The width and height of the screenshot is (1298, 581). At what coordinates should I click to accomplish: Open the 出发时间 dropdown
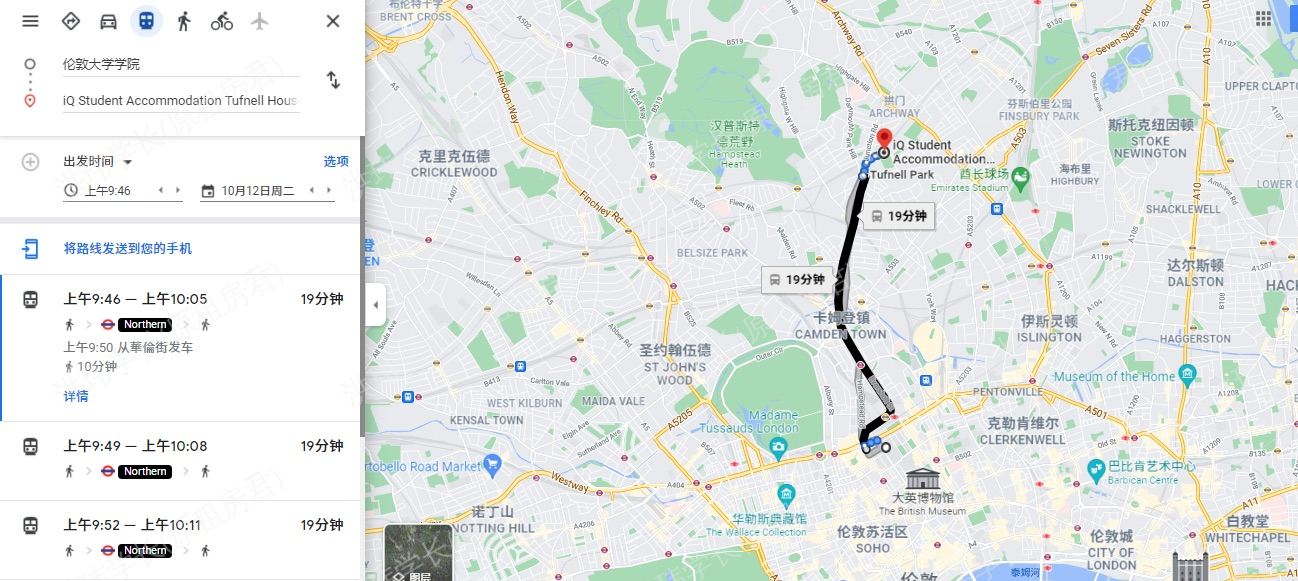(98, 161)
